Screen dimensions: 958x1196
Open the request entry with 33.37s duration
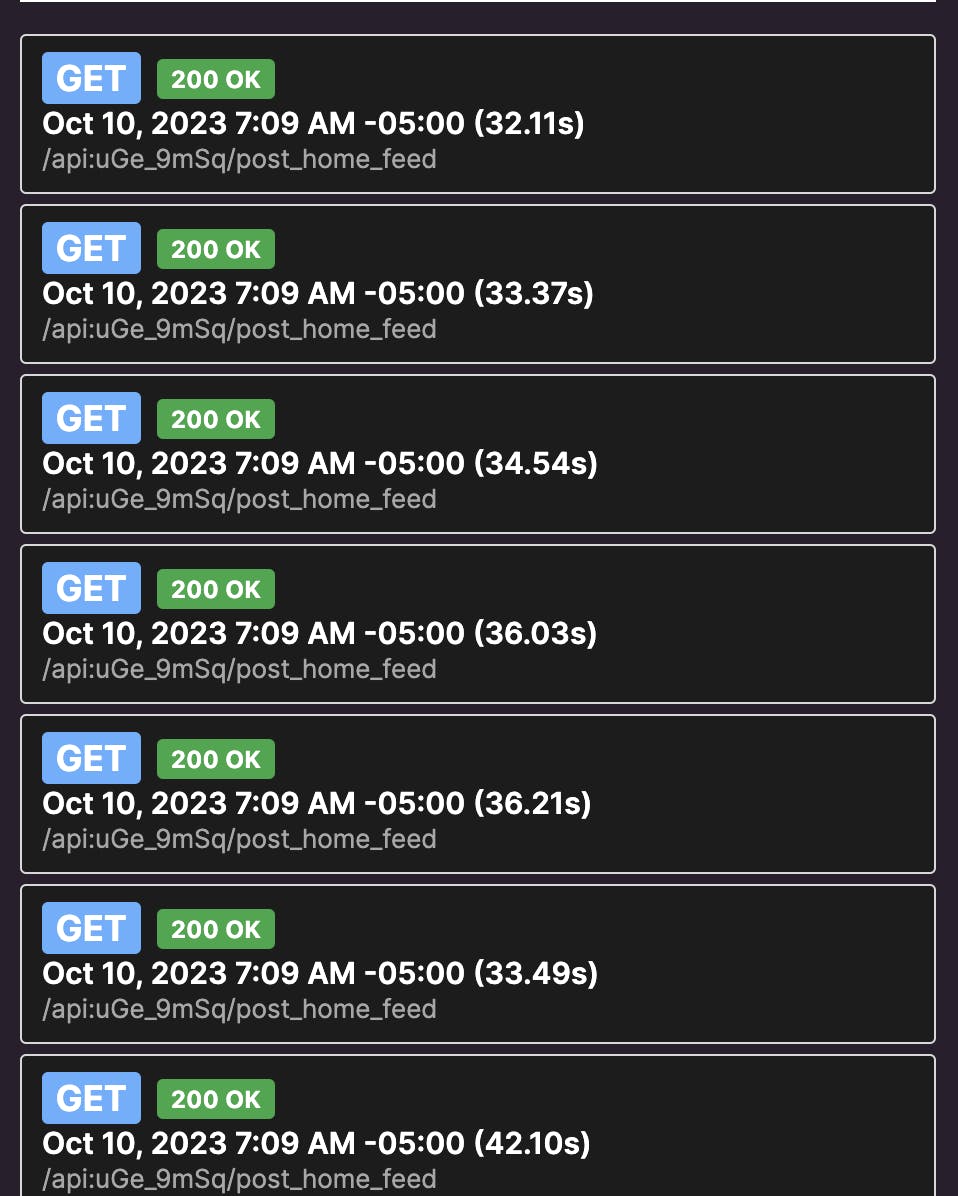point(477,284)
